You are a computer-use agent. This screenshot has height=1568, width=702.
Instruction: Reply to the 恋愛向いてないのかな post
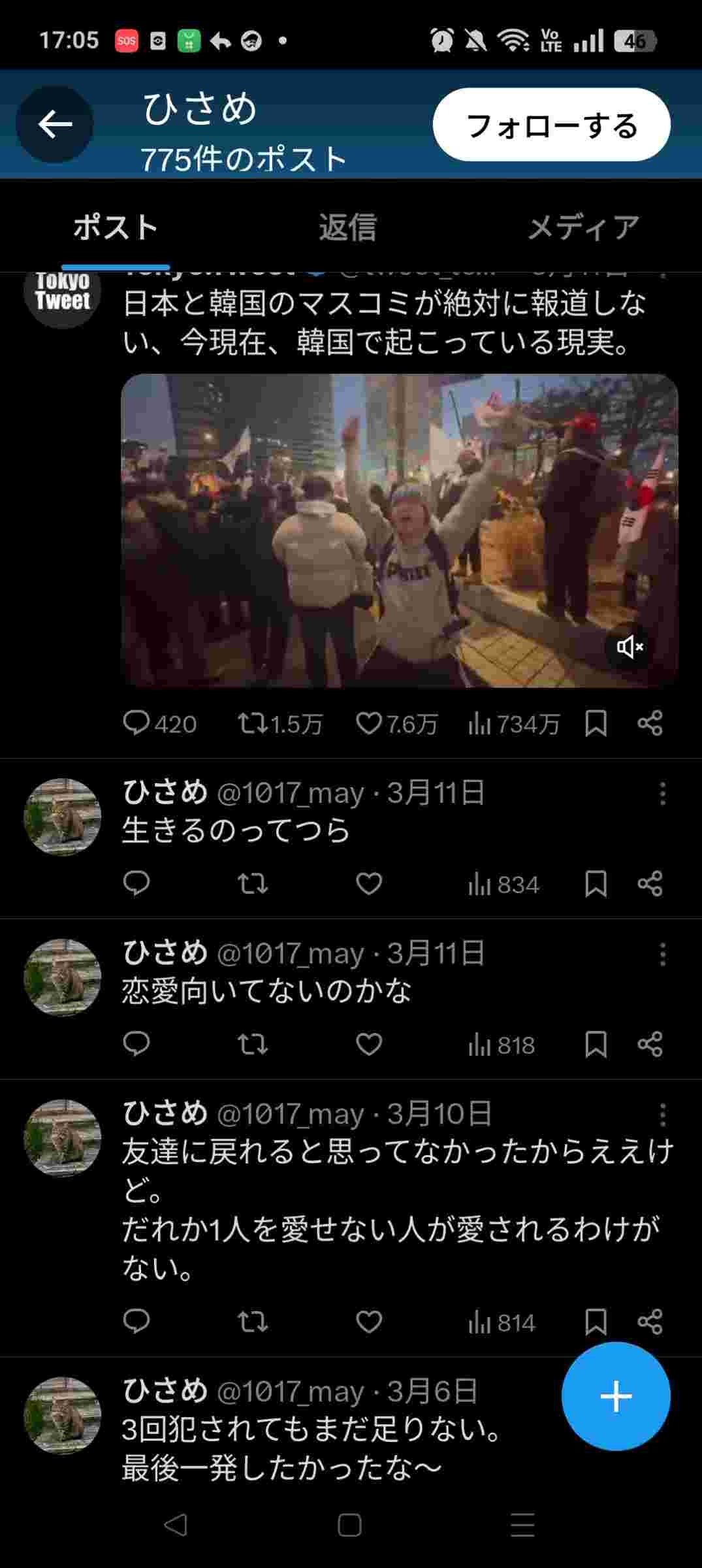pos(136,1045)
